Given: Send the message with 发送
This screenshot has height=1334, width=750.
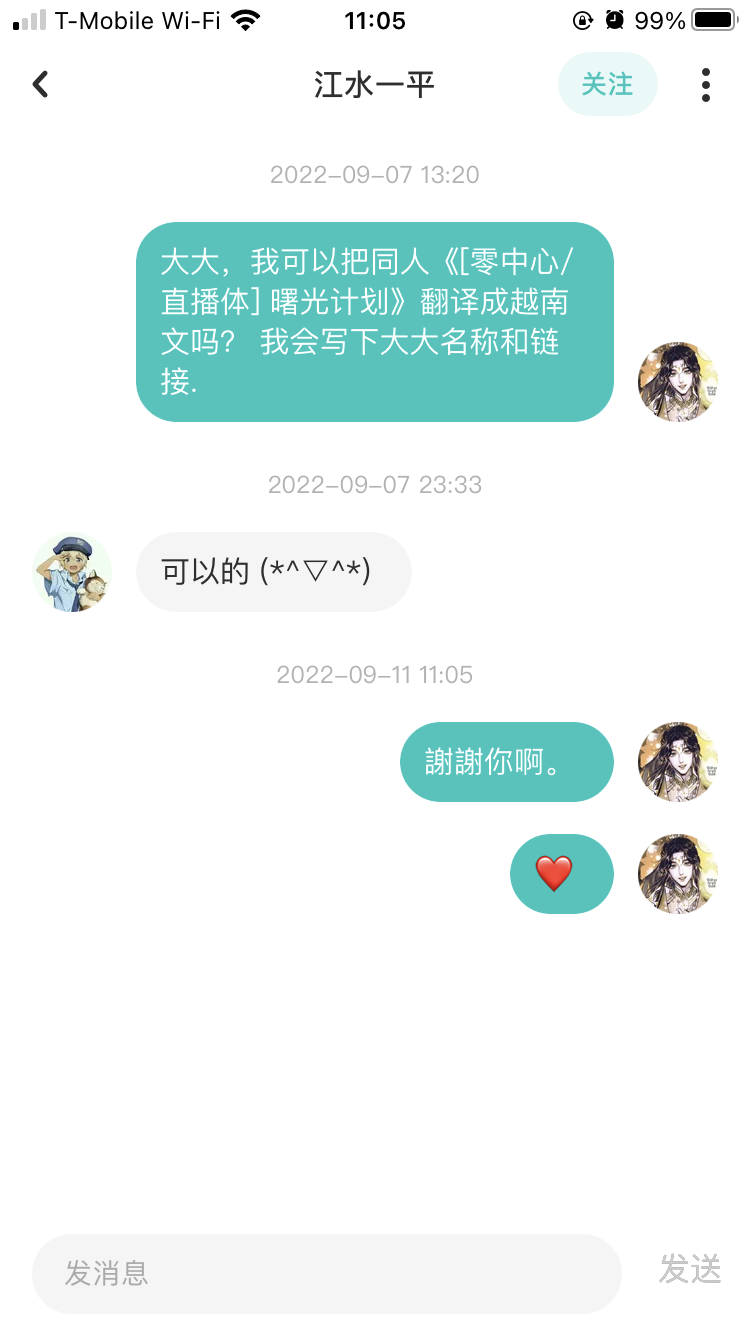Looking at the screenshot, I should click(690, 1270).
